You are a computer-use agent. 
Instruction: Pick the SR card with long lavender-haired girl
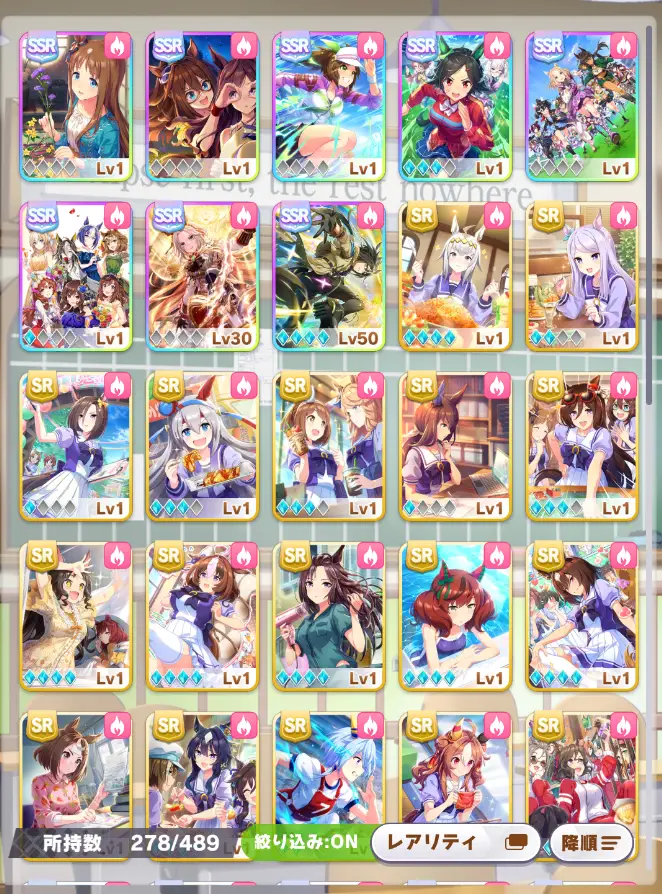(x=582, y=276)
